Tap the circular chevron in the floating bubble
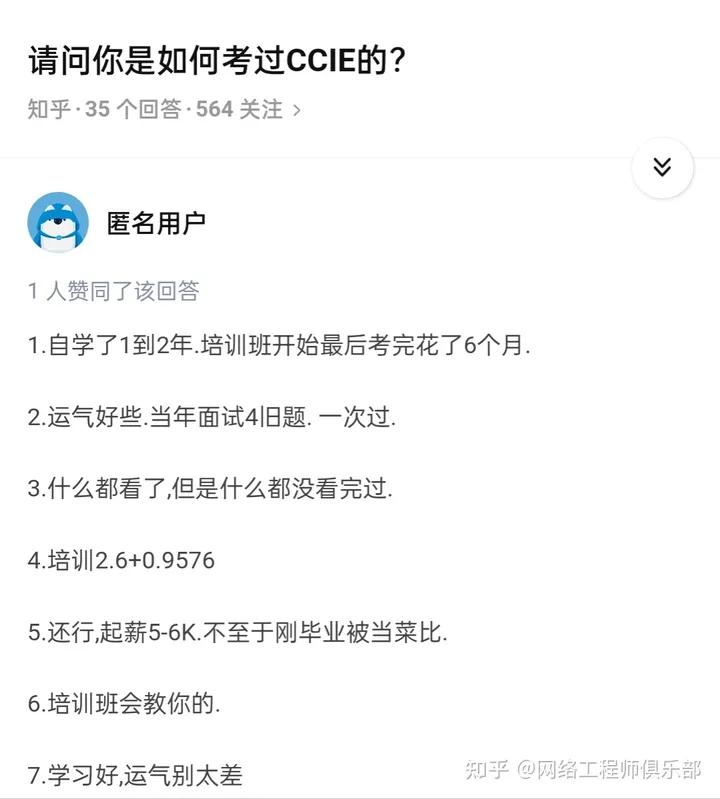This screenshot has height=799, width=720. [661, 168]
